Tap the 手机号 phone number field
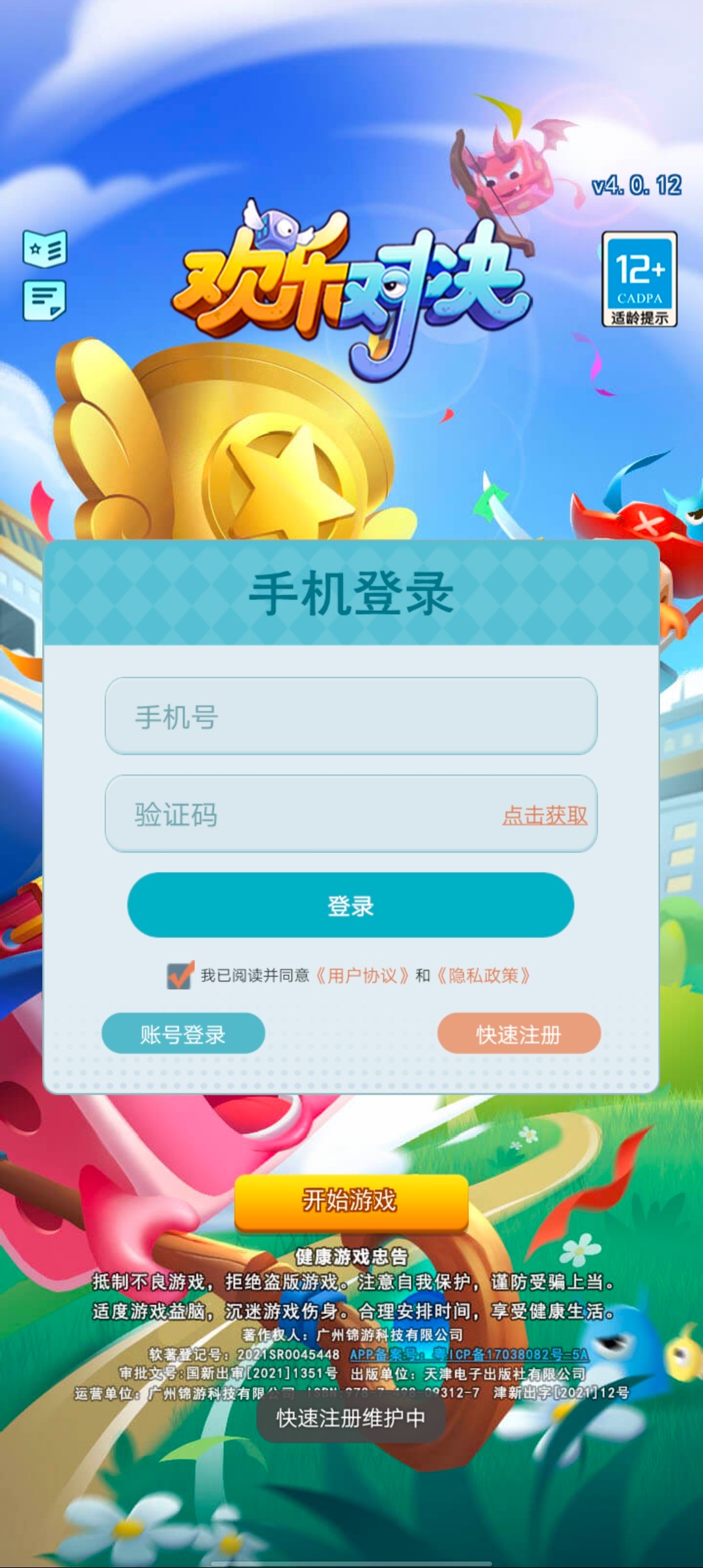Image resolution: width=703 pixels, height=1568 pixels. [351, 716]
